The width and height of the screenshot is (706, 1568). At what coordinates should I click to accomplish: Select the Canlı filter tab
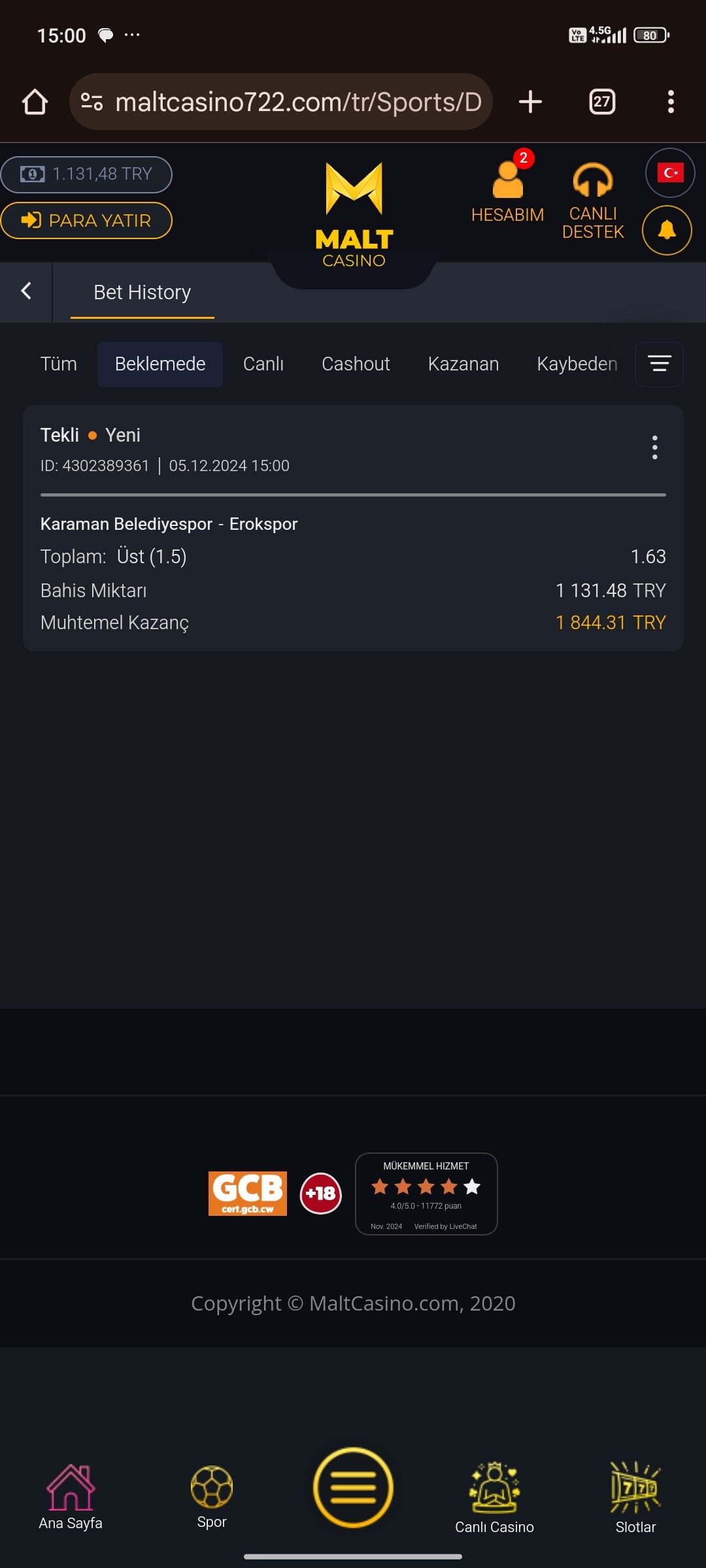263,364
